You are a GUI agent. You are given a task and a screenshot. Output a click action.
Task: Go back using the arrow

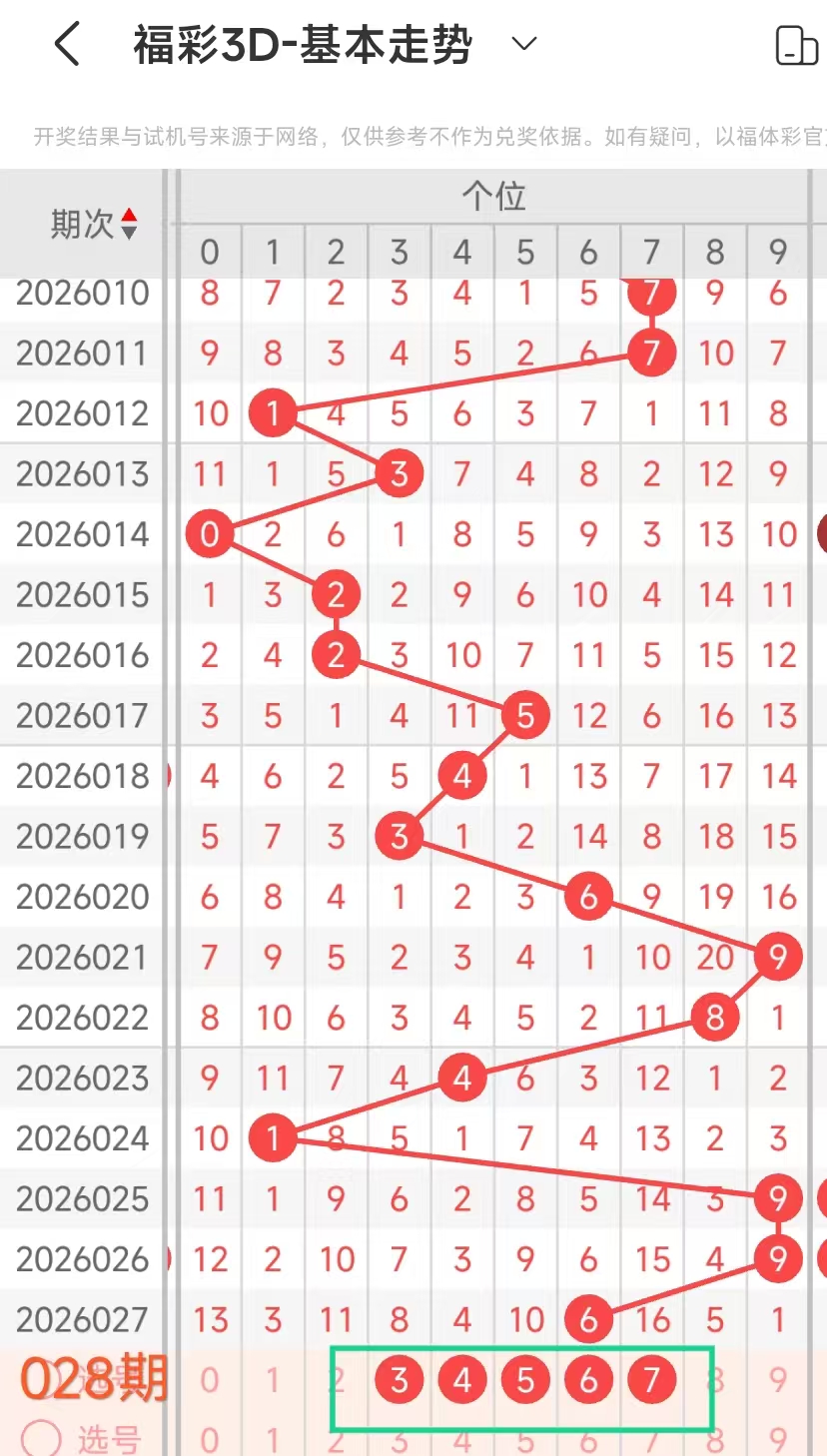tap(67, 45)
